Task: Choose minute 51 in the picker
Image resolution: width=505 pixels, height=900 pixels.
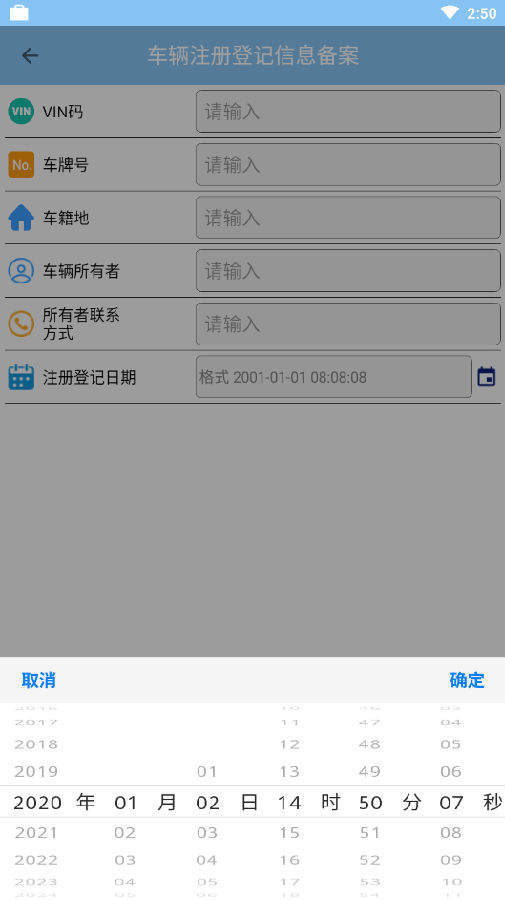Action: point(370,832)
